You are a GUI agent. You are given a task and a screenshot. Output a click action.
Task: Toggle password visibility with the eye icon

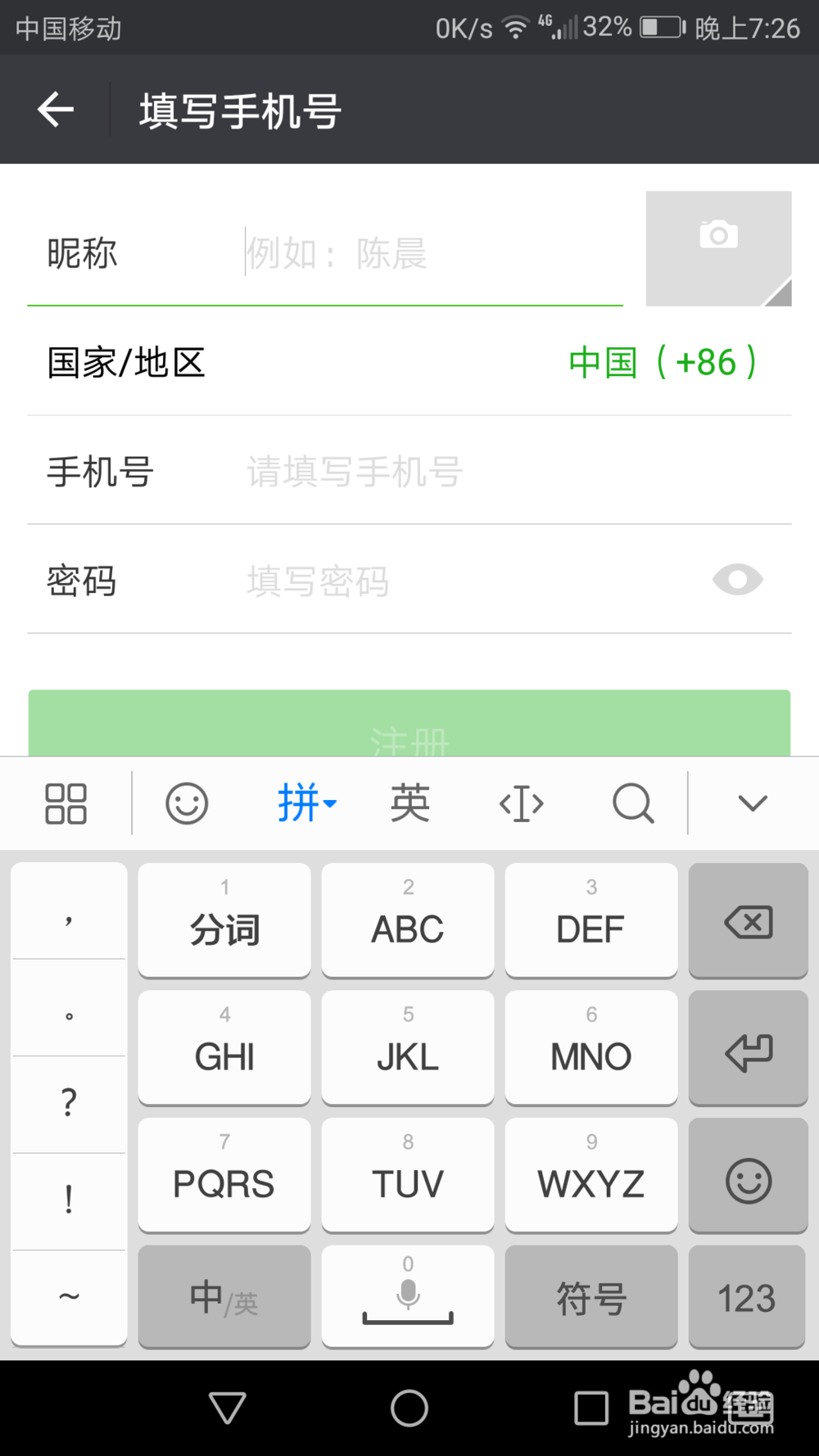tap(736, 580)
